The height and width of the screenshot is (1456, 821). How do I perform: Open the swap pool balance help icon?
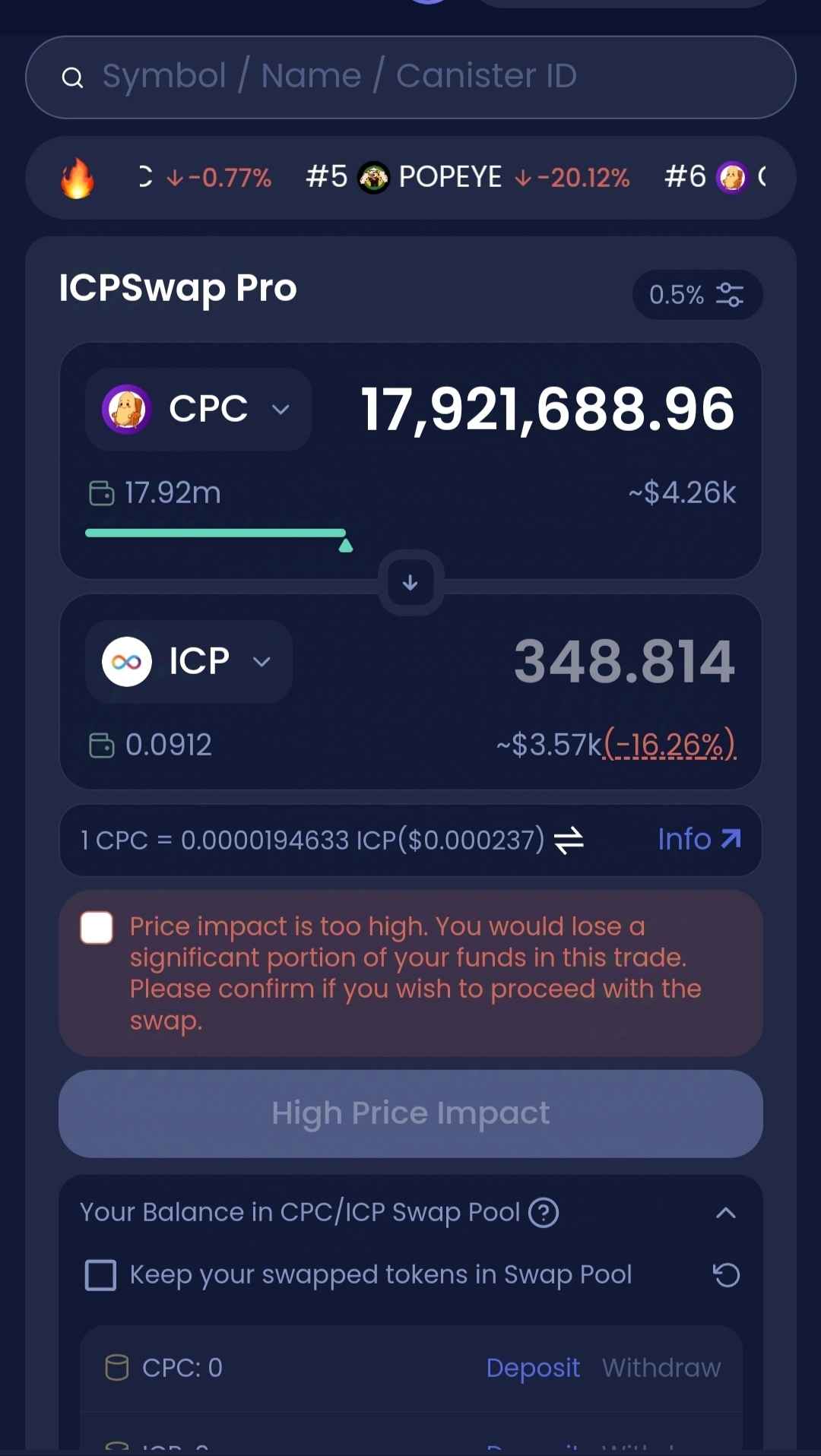point(544,1213)
